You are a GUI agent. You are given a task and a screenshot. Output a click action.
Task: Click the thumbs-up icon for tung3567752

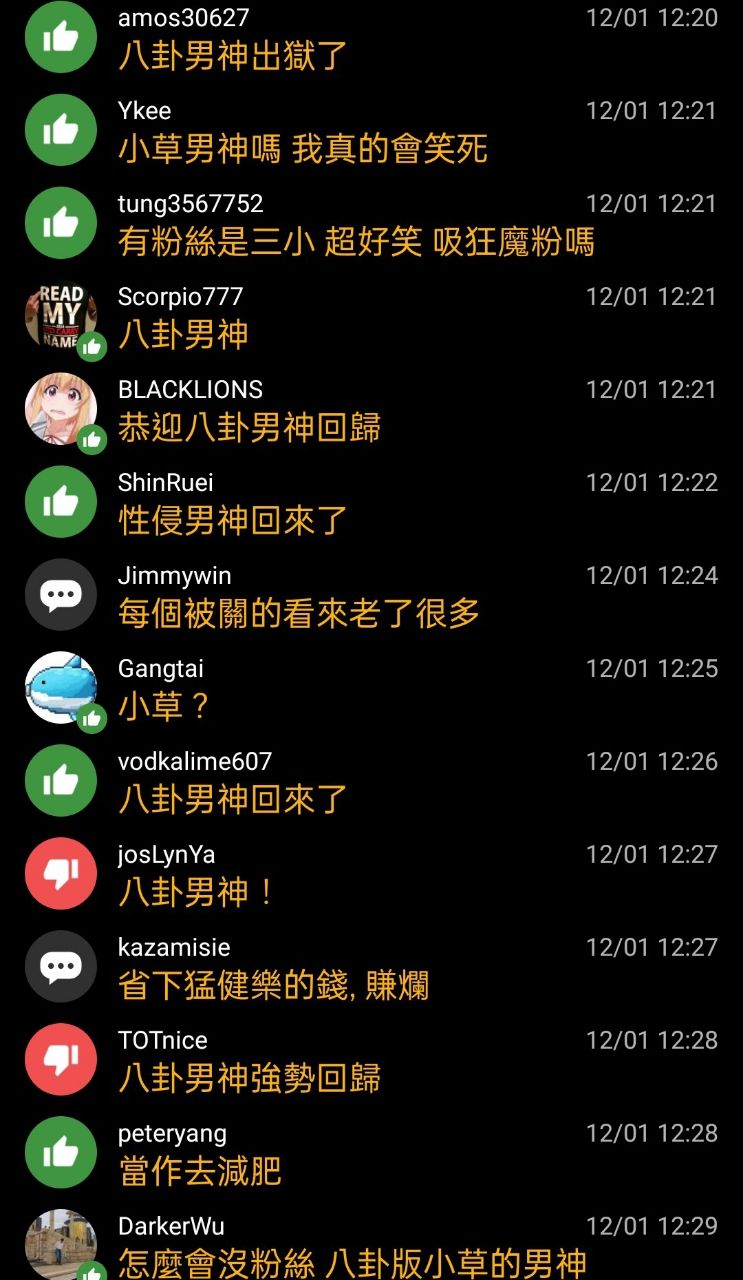click(x=60, y=223)
